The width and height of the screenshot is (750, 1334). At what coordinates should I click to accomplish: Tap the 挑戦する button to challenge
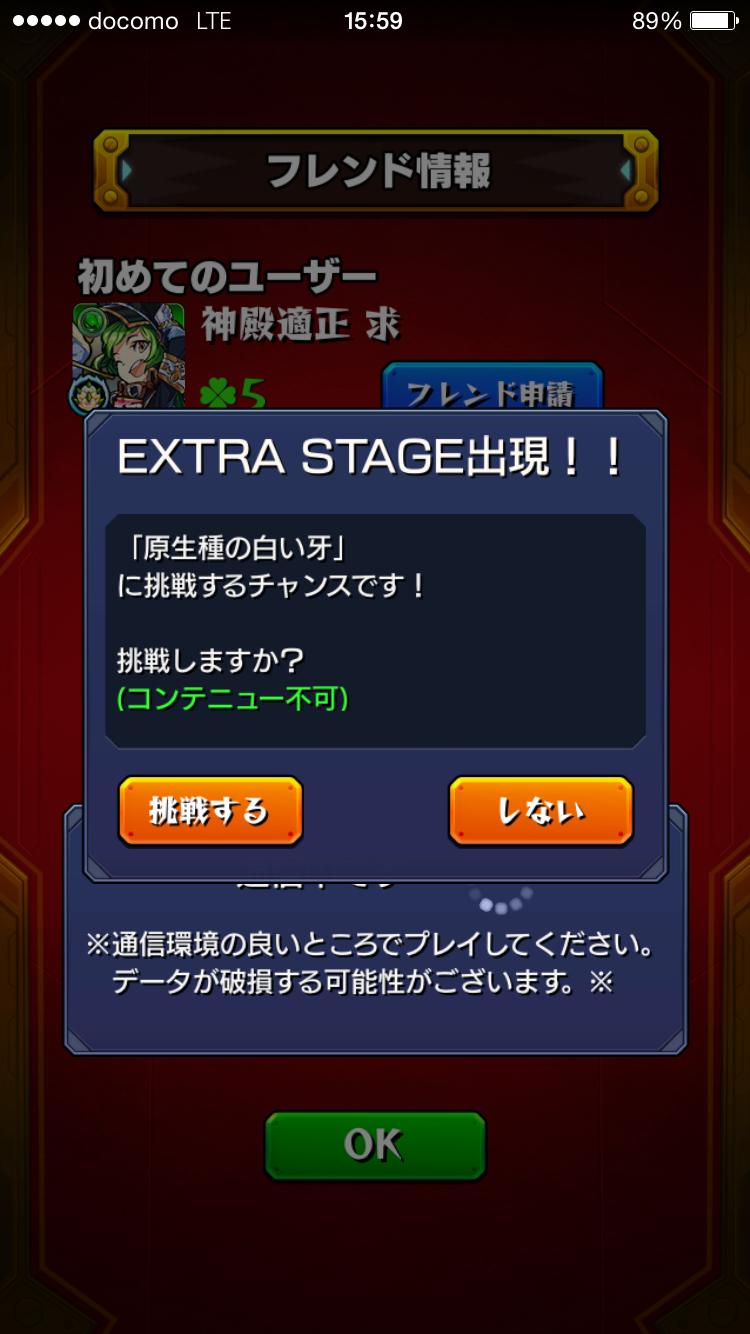210,811
